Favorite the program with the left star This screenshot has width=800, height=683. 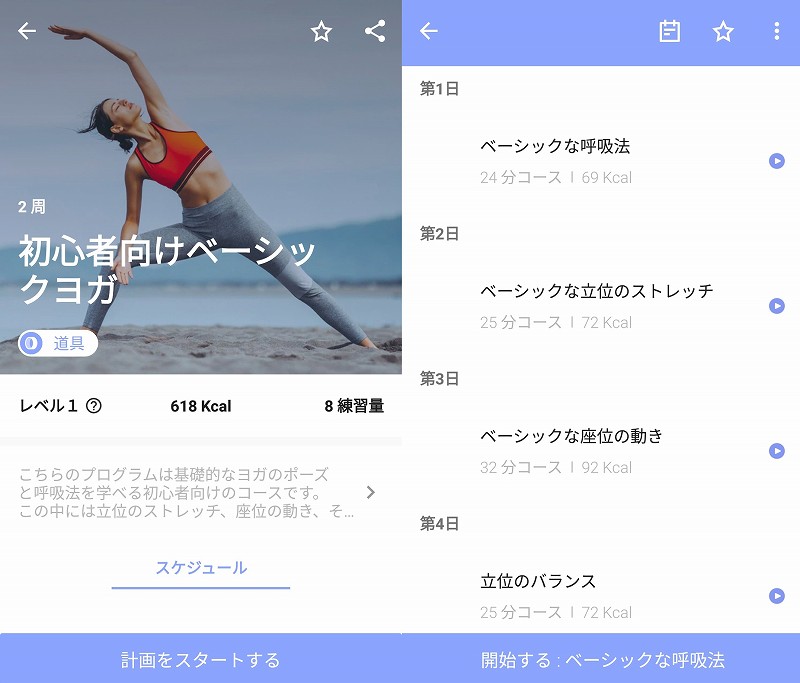[321, 31]
